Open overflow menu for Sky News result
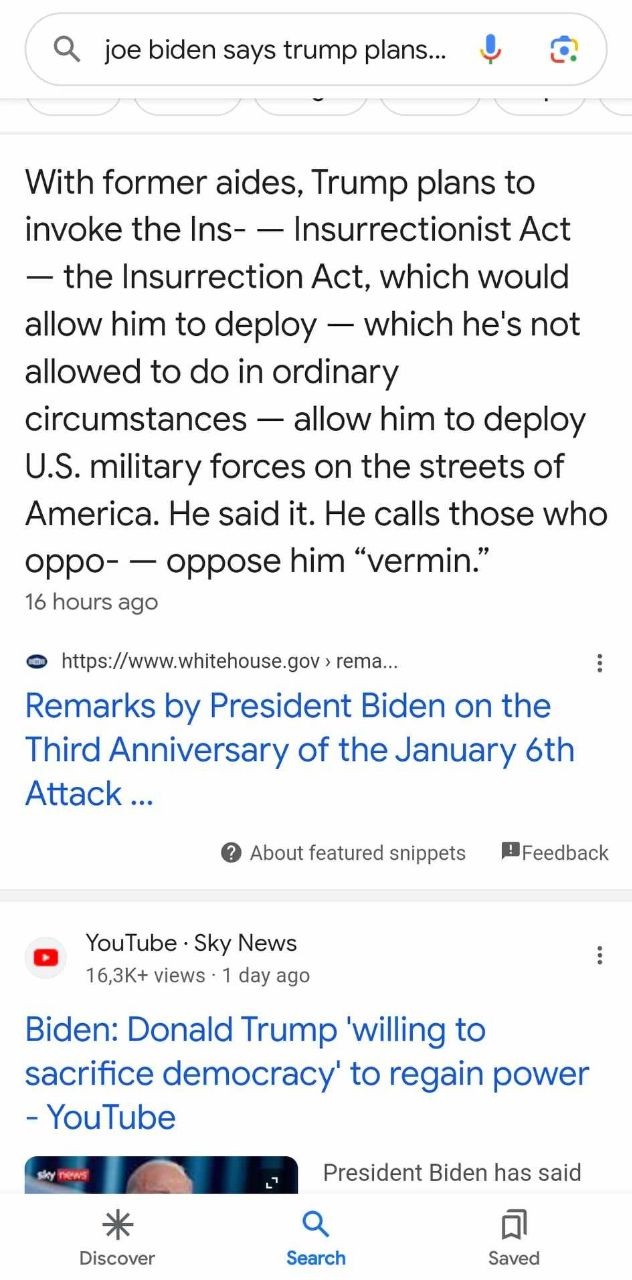Screen dimensions: 632x1280 pos(599,955)
